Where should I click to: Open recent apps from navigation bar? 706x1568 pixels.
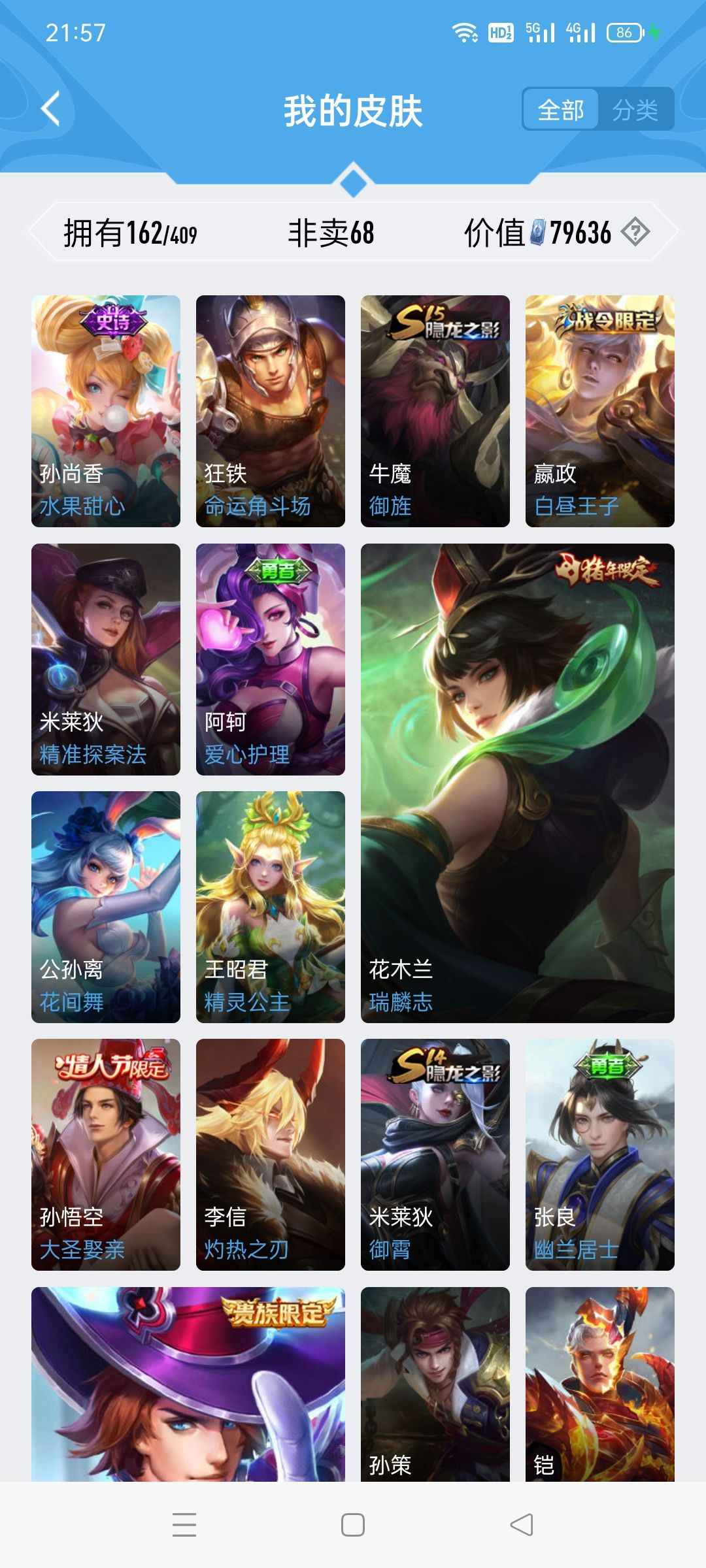click(184, 1525)
